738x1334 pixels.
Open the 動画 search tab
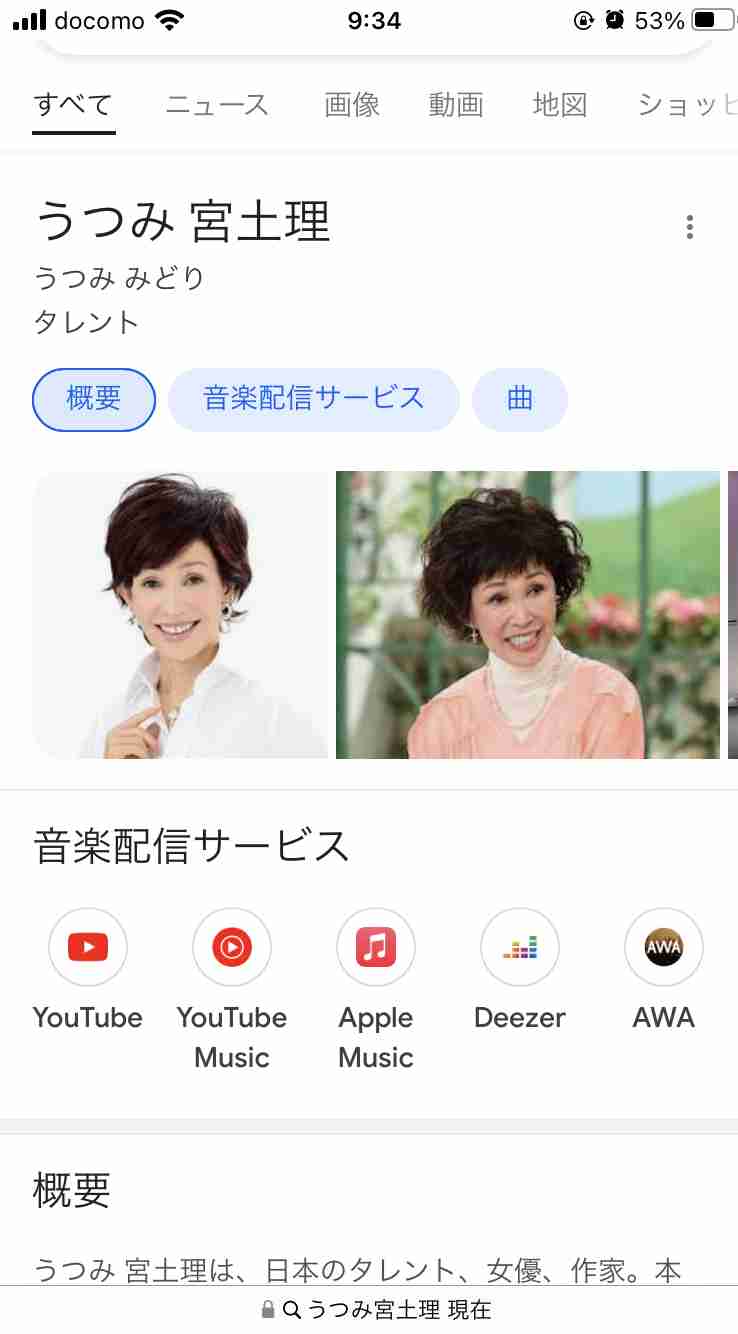coord(455,106)
